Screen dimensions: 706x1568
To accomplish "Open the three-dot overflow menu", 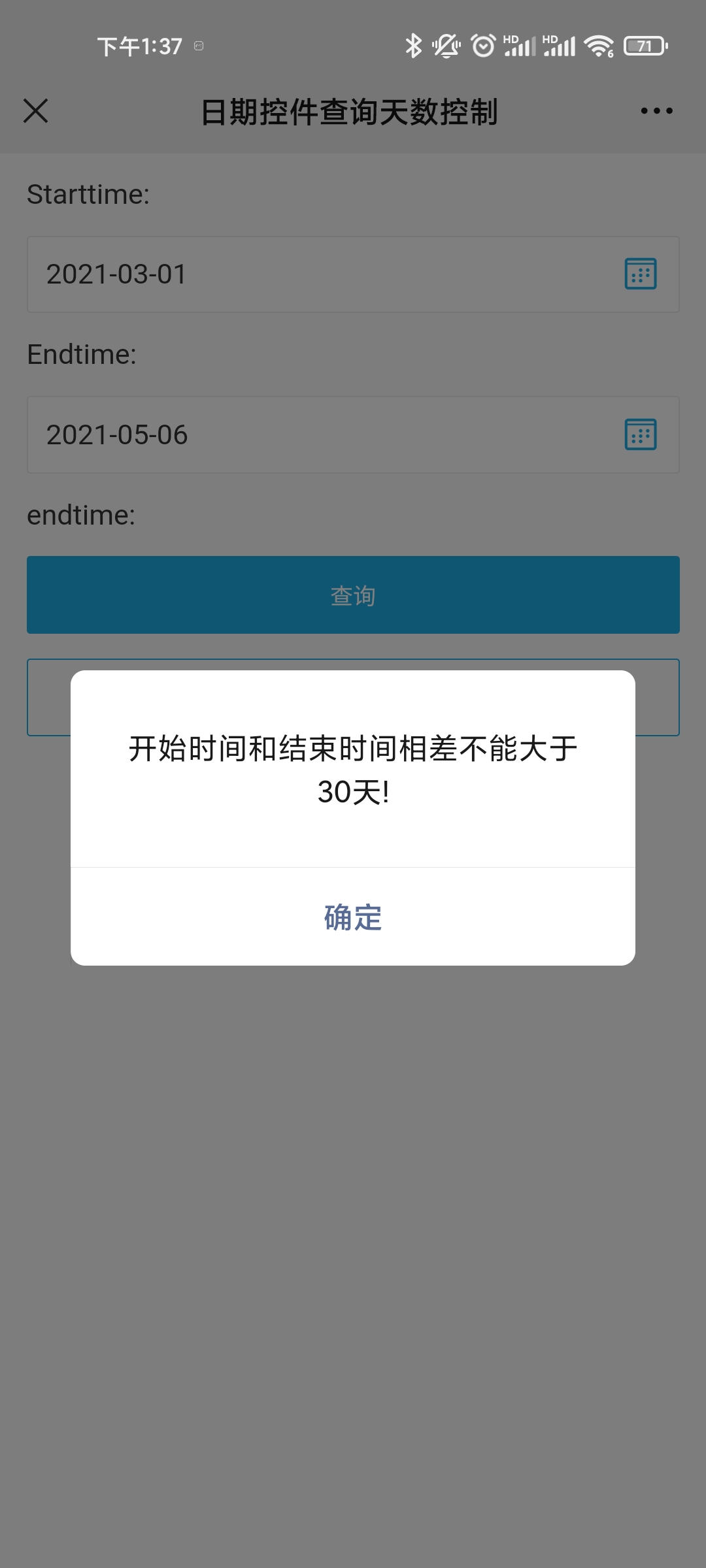I will [x=656, y=111].
